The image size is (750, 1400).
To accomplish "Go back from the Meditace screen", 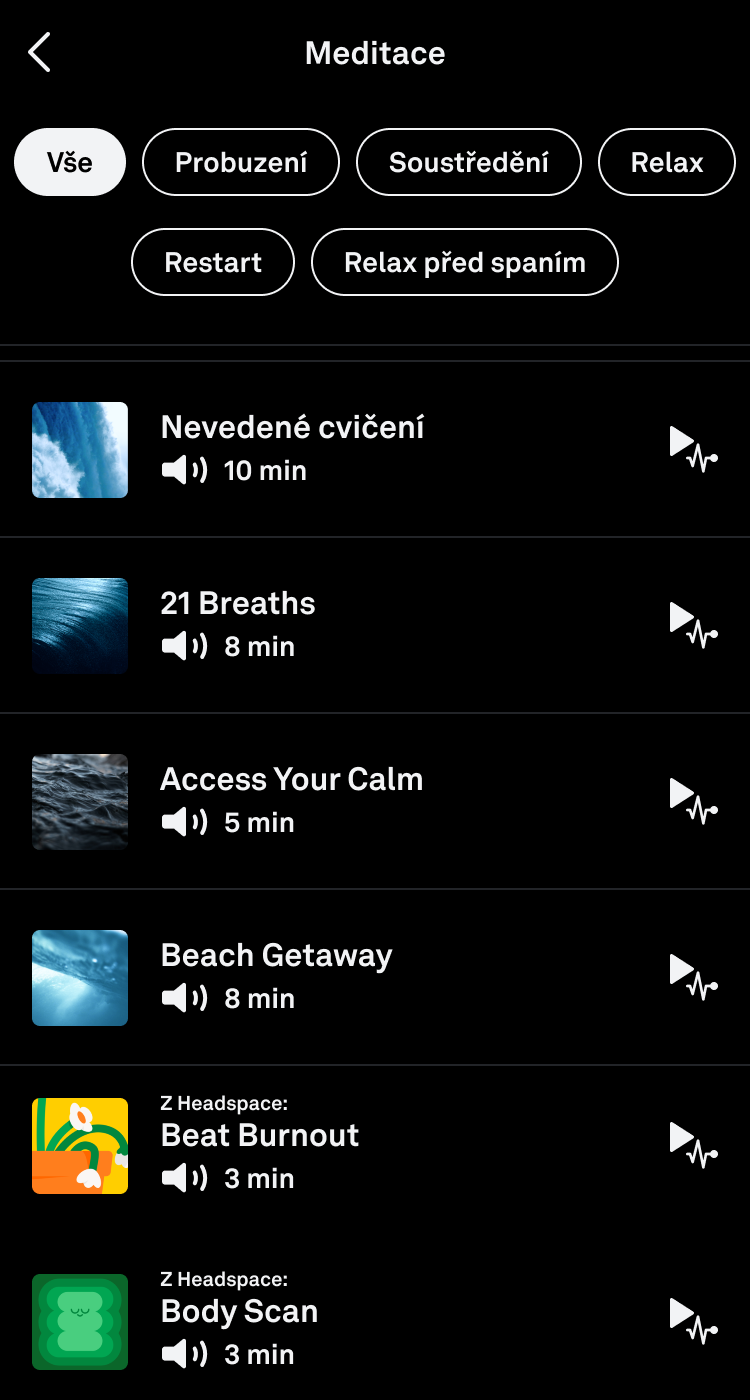I will pos(40,53).
